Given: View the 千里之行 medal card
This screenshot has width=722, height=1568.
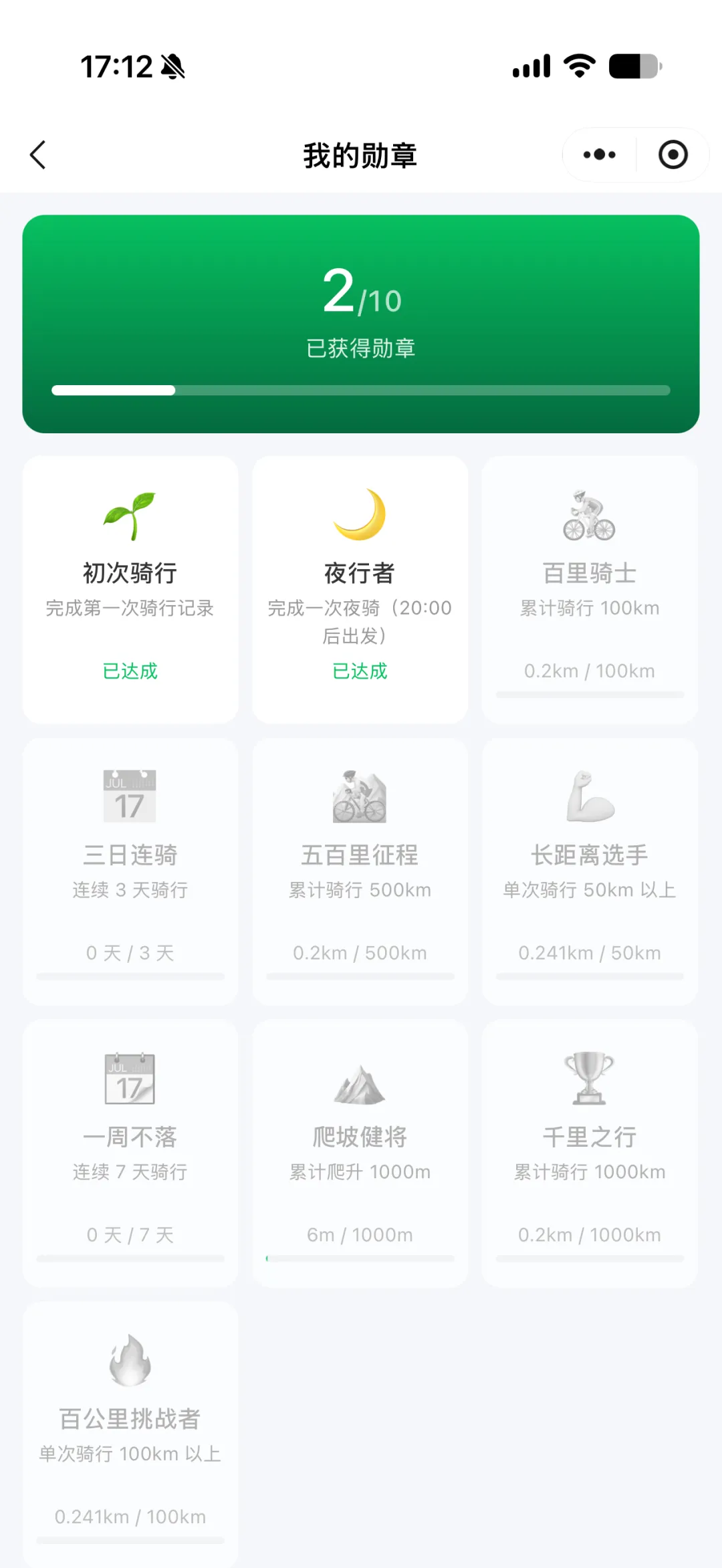Looking at the screenshot, I should click(590, 1153).
